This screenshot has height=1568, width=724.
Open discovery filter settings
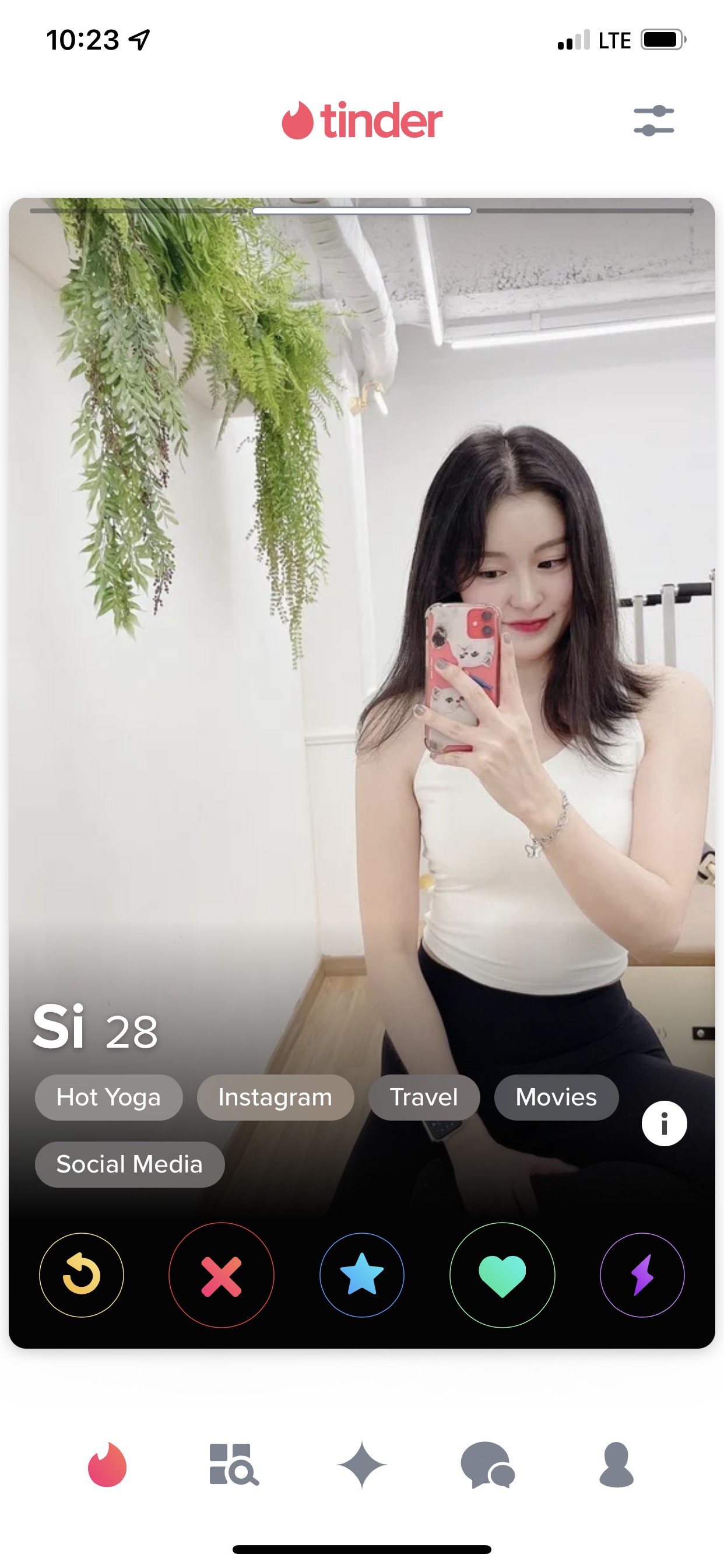[653, 121]
